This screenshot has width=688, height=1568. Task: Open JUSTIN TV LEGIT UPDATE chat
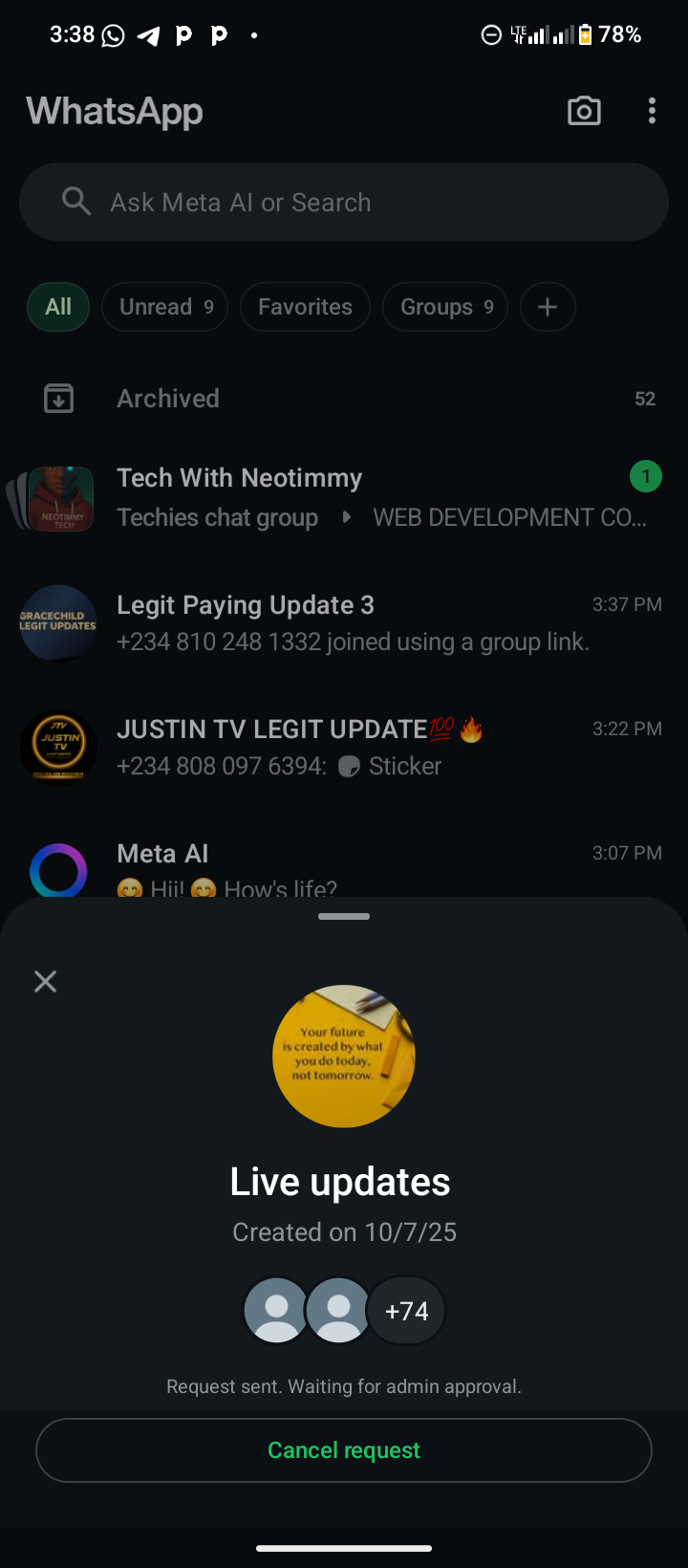[344, 748]
